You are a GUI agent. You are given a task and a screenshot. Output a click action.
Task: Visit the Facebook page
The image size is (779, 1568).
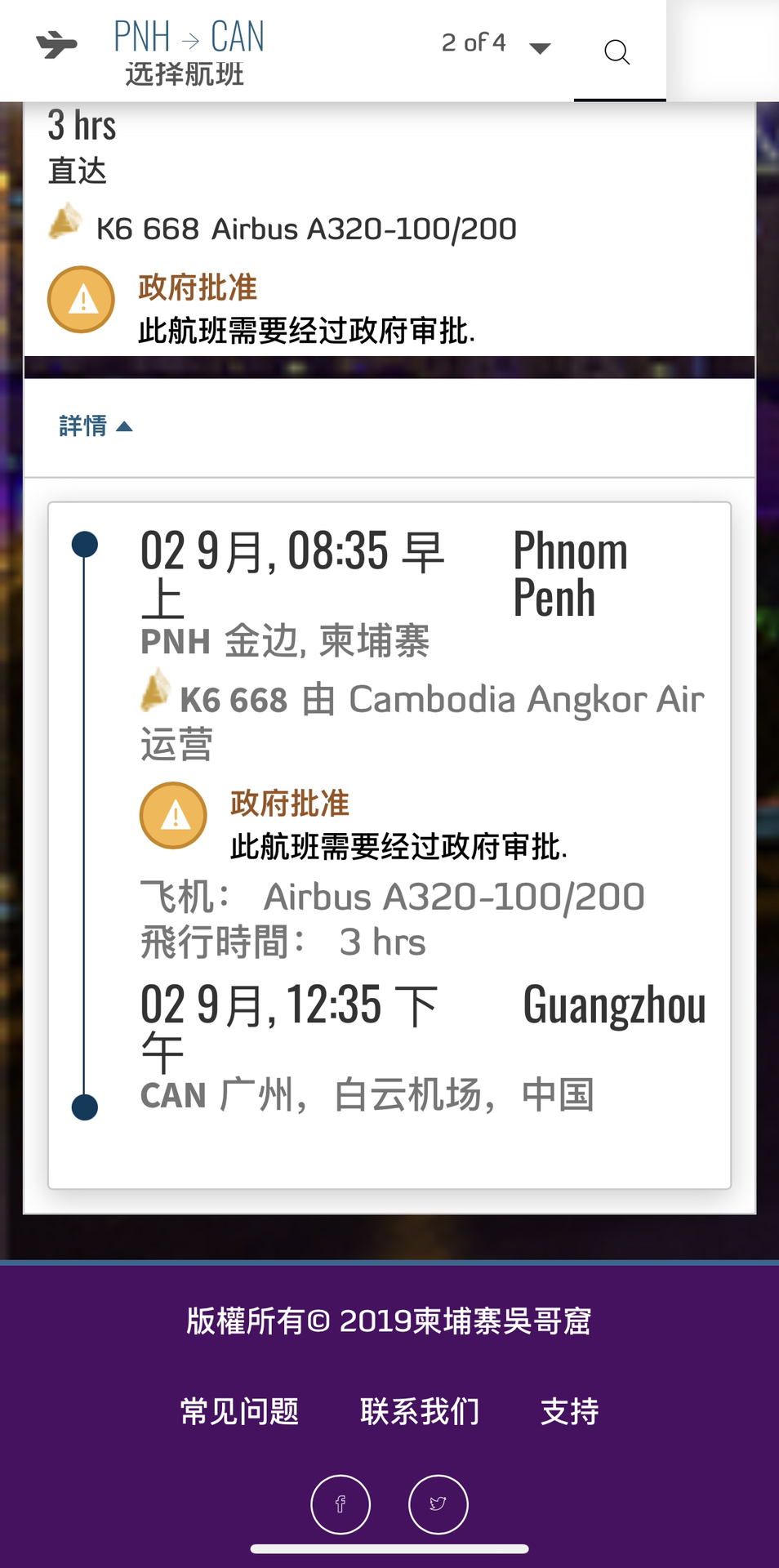point(341,1504)
